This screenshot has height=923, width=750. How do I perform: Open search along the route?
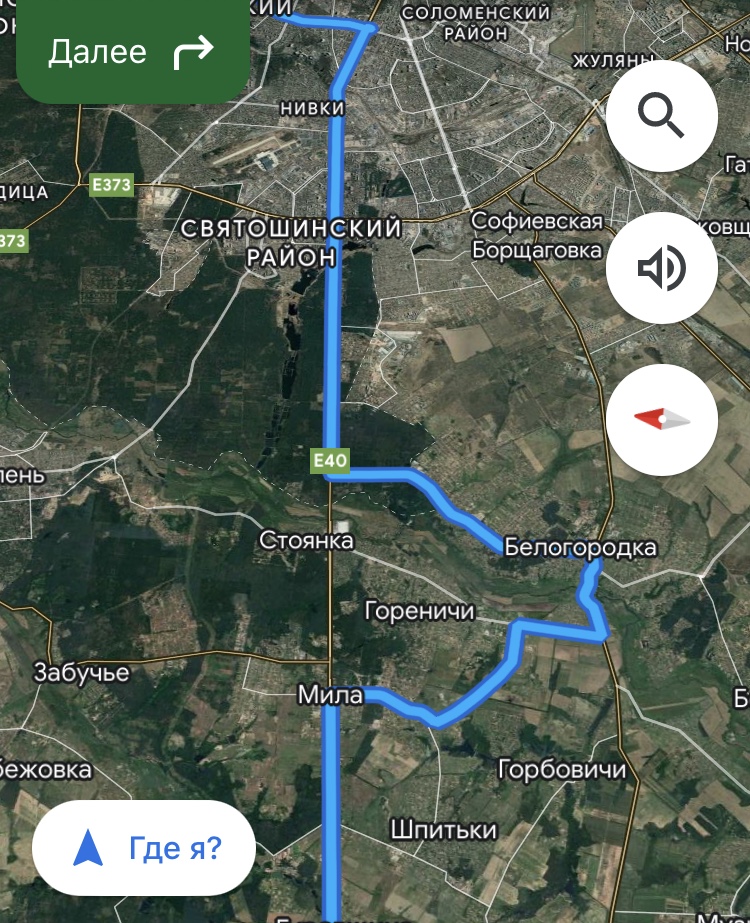click(x=661, y=117)
